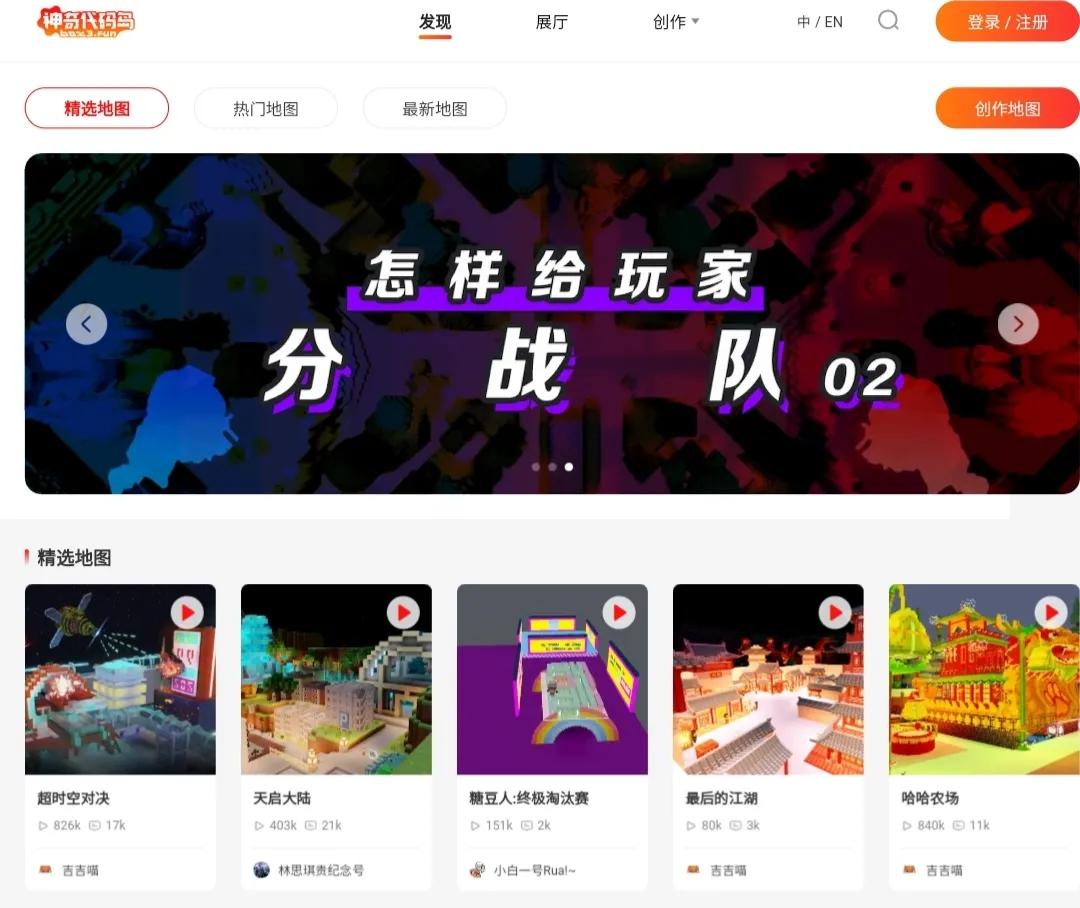Tap the 登录 / 注册 button

click(x=1007, y=22)
